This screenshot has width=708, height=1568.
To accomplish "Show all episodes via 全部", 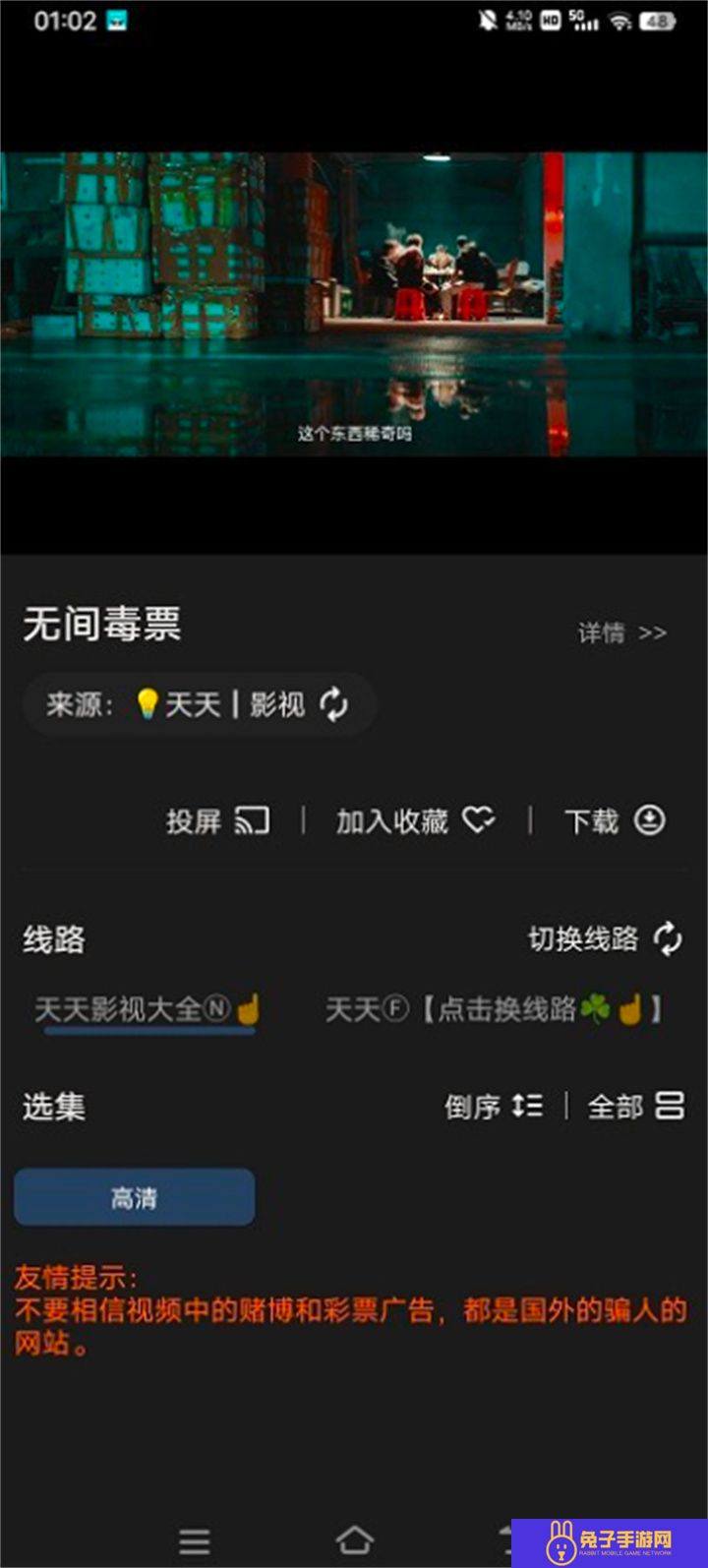I will click(x=635, y=1106).
